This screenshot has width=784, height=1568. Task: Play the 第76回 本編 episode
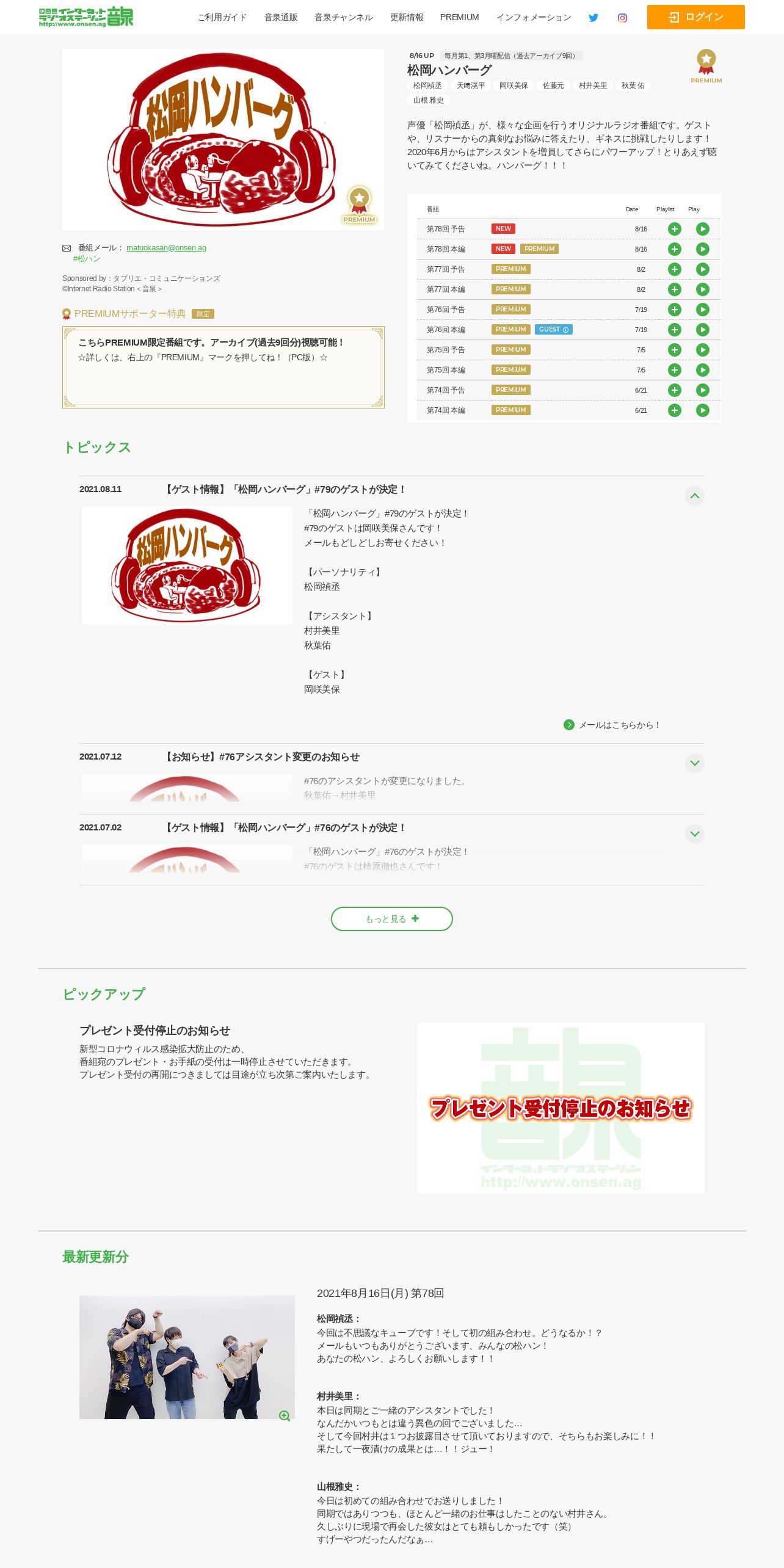pyautogui.click(x=703, y=330)
